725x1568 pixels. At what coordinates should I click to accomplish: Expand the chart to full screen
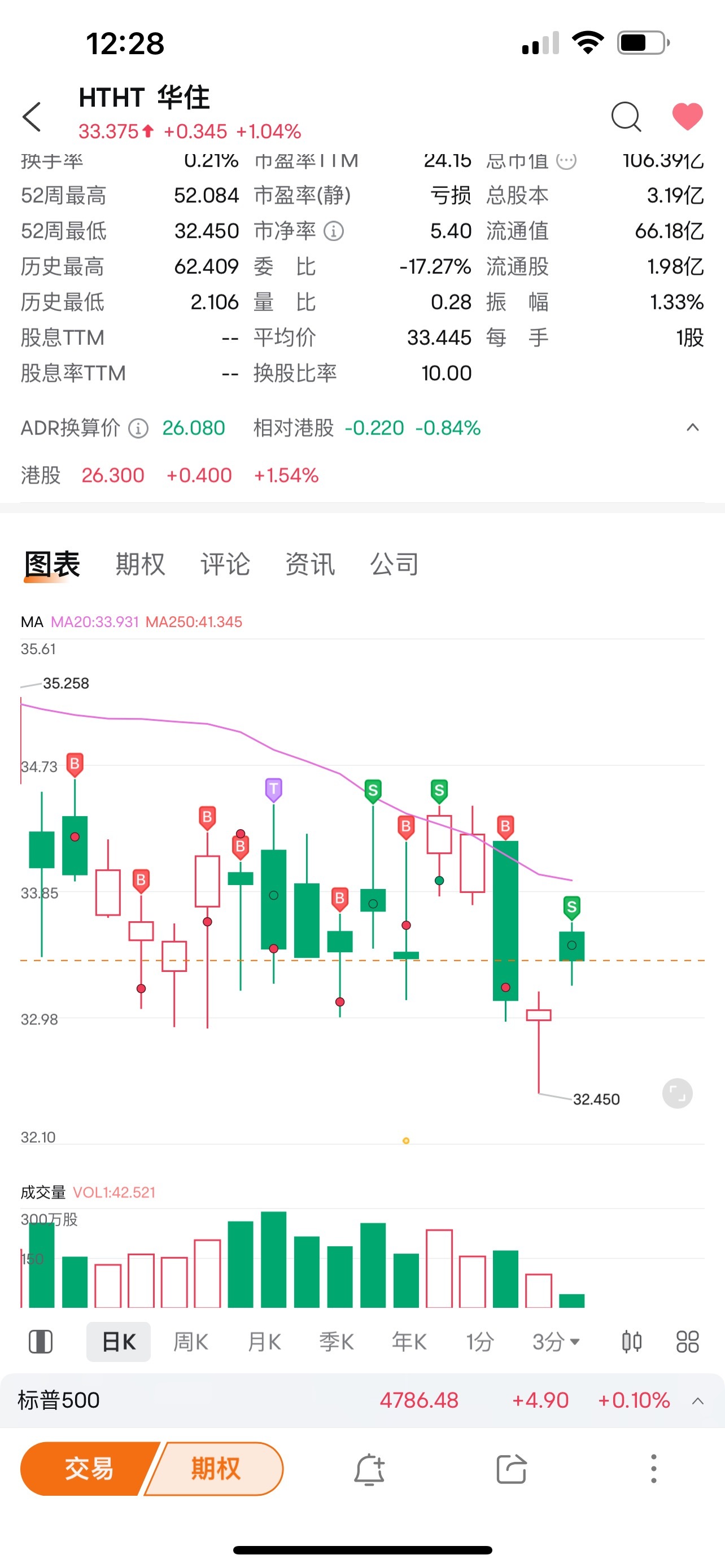[x=677, y=1093]
